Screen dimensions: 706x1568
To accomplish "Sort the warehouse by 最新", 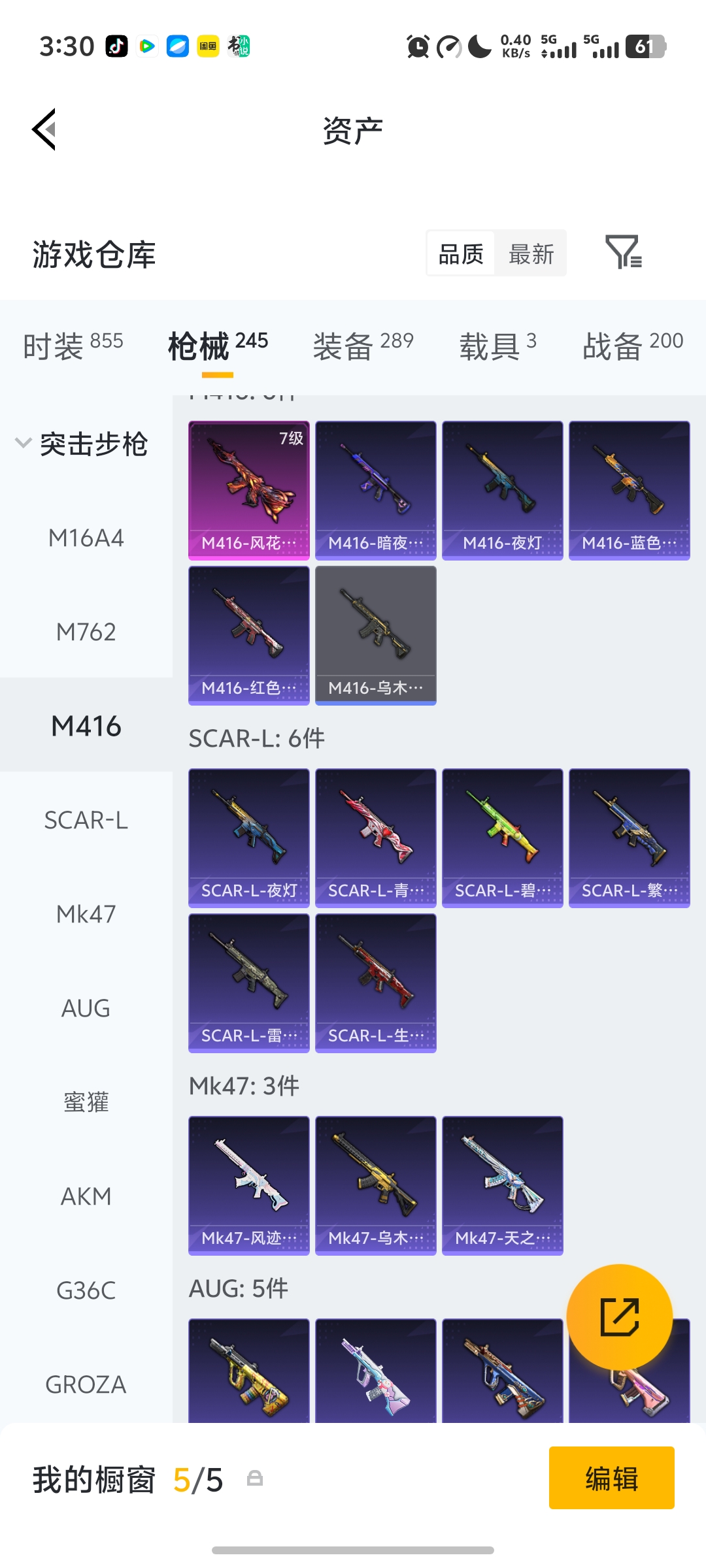I will tap(531, 253).
